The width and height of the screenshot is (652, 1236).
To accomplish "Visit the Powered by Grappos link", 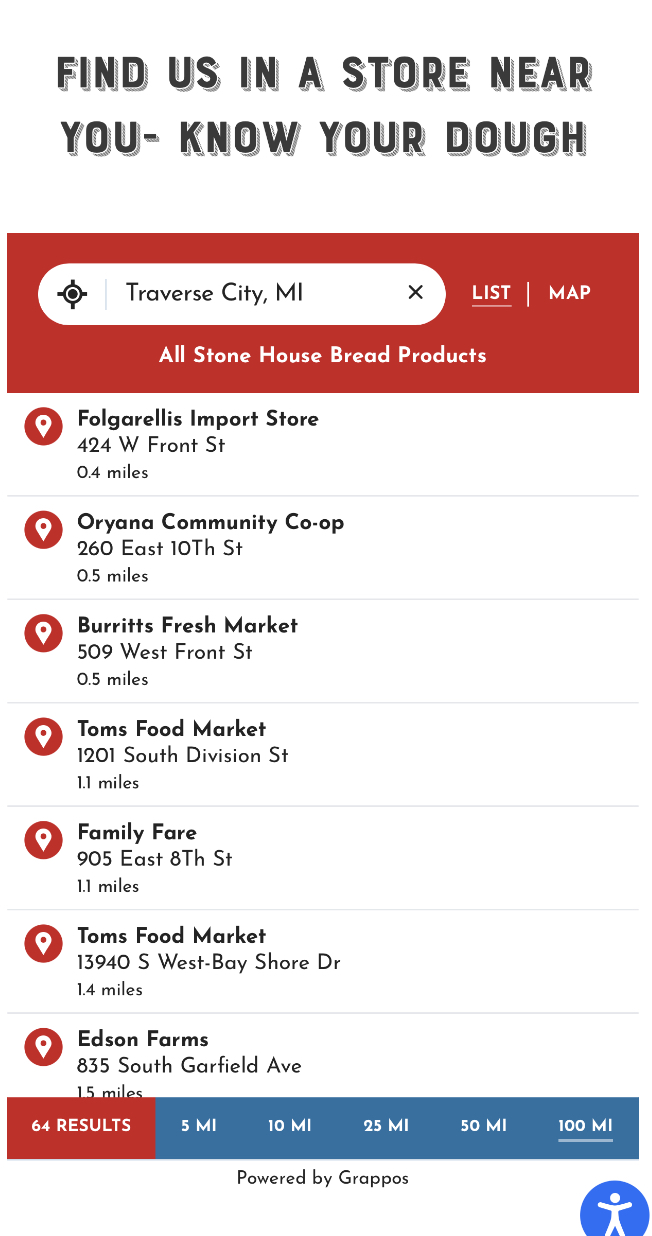I will click(322, 1178).
